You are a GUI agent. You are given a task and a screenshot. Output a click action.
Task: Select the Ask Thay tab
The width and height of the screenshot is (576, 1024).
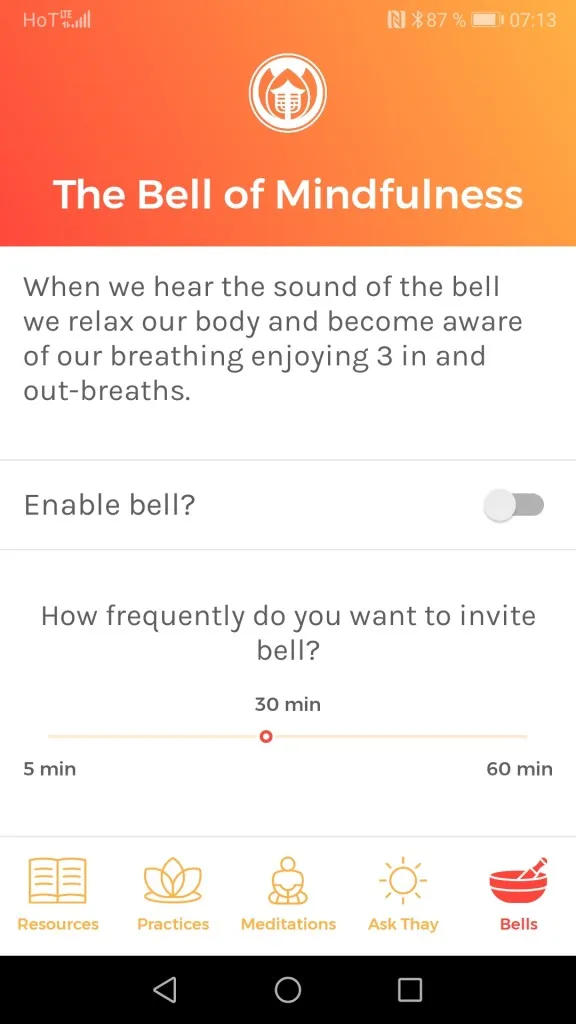pyautogui.click(x=403, y=894)
